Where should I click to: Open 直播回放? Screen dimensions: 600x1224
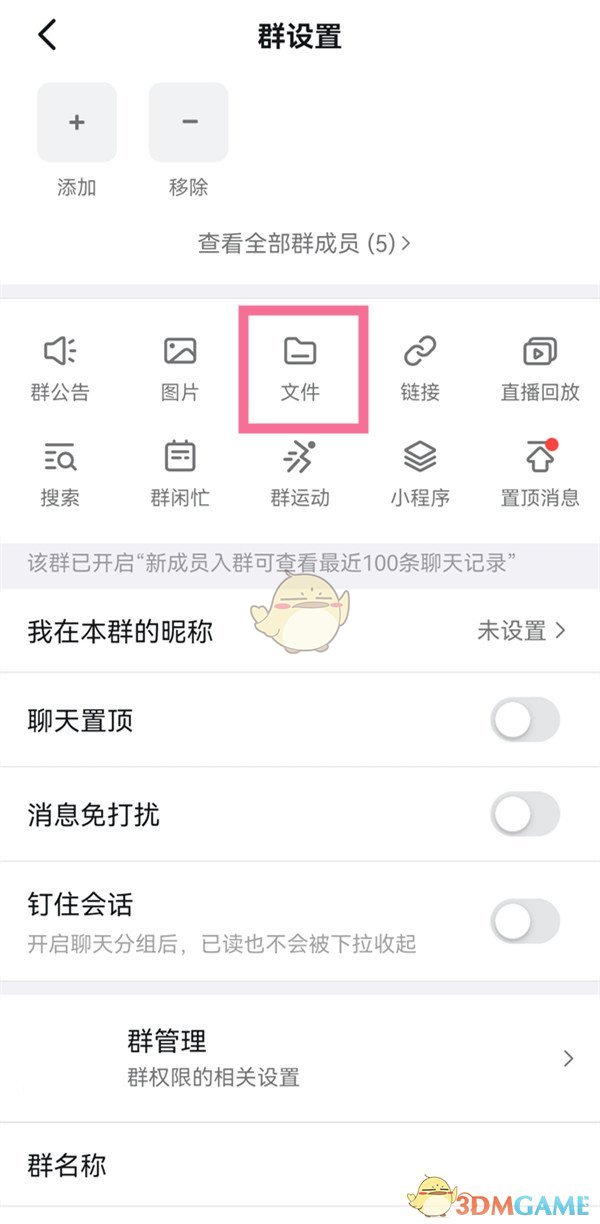pyautogui.click(x=540, y=366)
